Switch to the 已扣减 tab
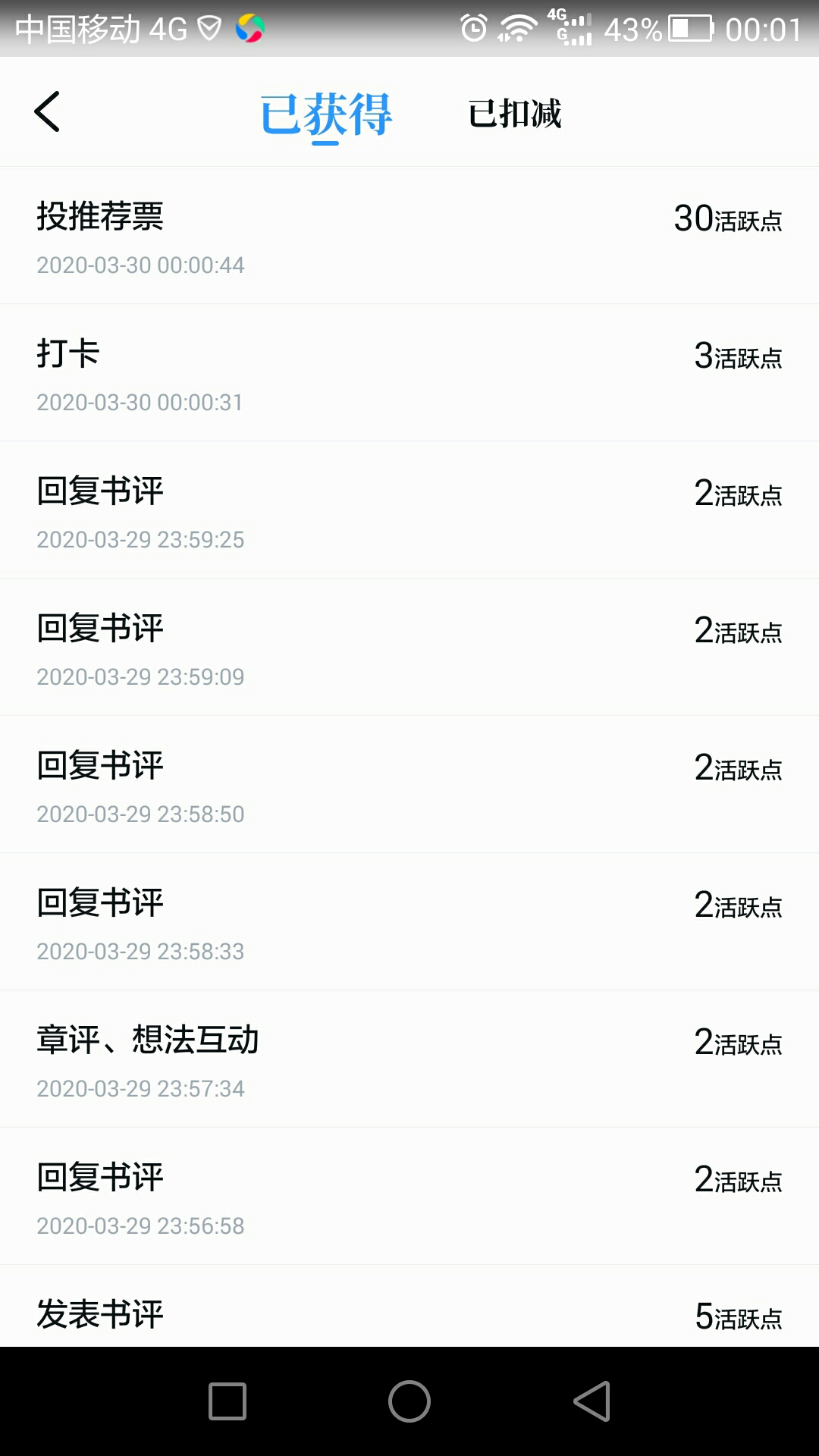The width and height of the screenshot is (819, 1456). tap(515, 113)
